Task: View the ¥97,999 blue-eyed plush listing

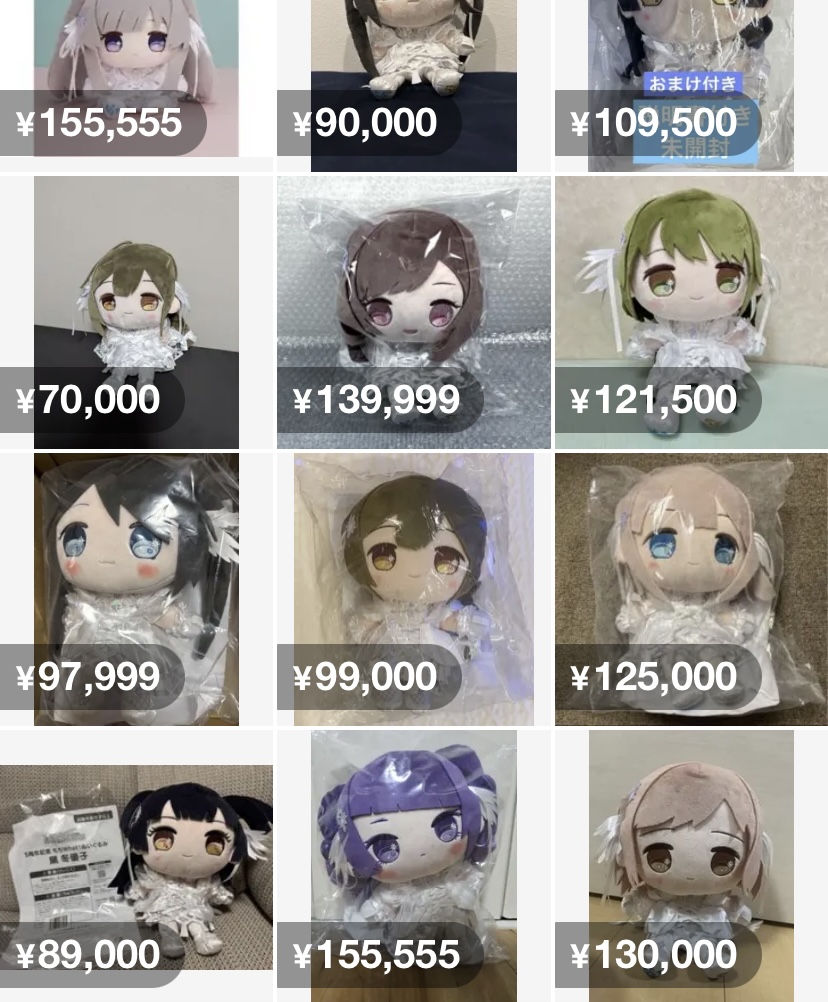Action: pos(136,570)
